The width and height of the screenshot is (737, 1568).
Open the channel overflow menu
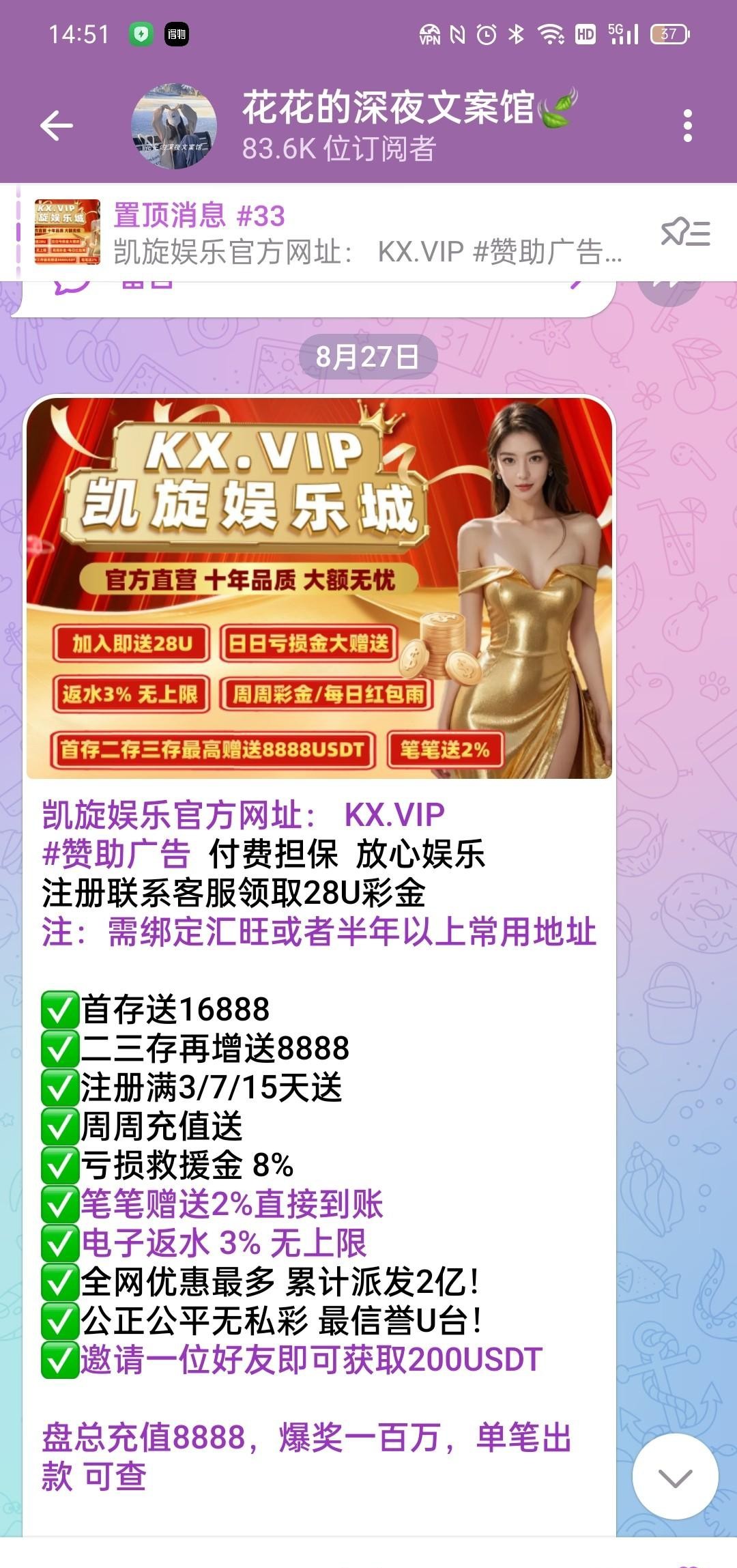point(687,126)
